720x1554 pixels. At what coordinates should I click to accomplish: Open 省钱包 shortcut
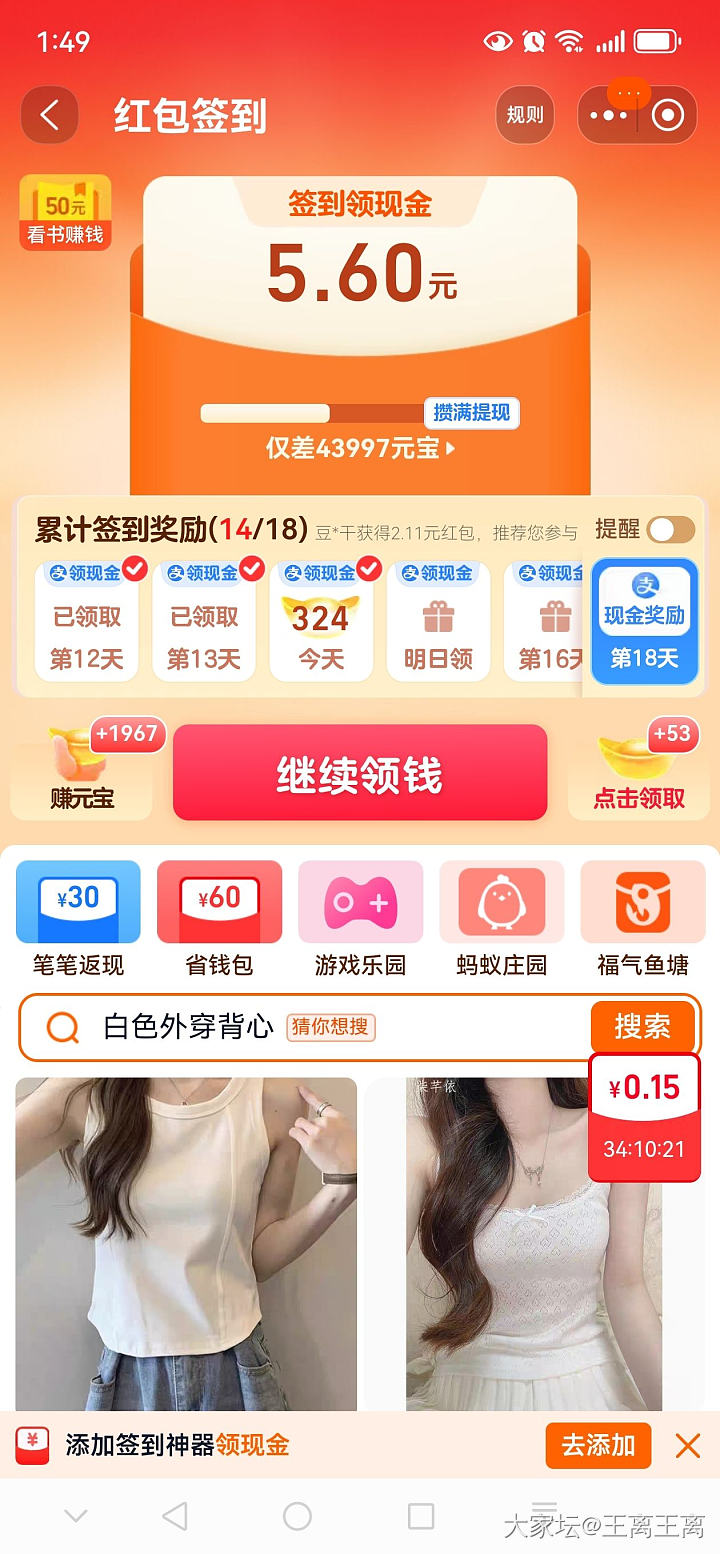(219, 918)
